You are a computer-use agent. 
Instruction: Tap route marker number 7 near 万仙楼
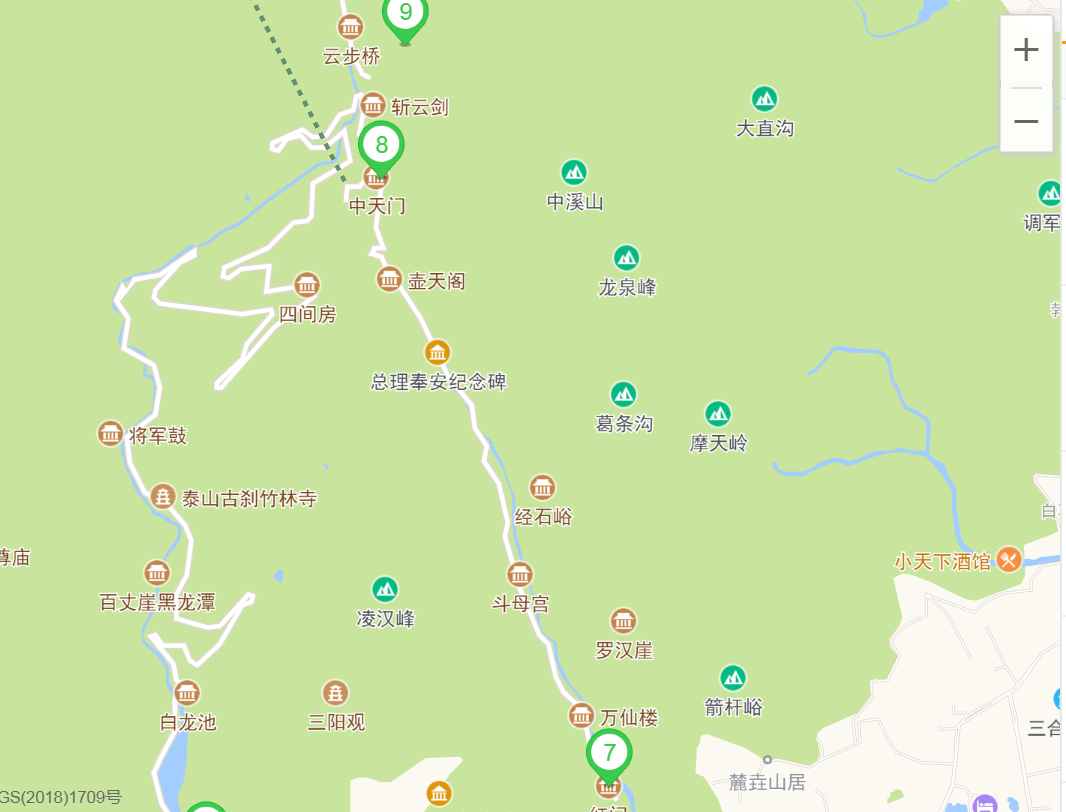click(609, 753)
